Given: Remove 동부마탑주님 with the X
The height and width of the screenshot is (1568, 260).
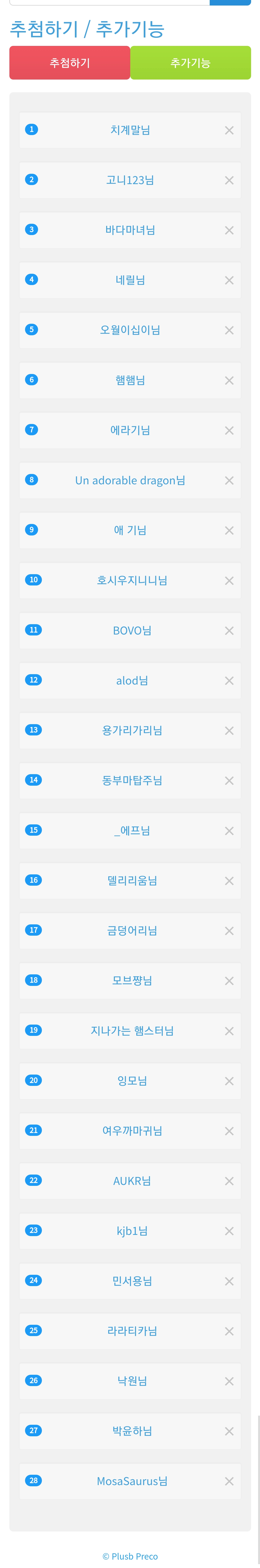Looking at the screenshot, I should pyautogui.click(x=229, y=780).
